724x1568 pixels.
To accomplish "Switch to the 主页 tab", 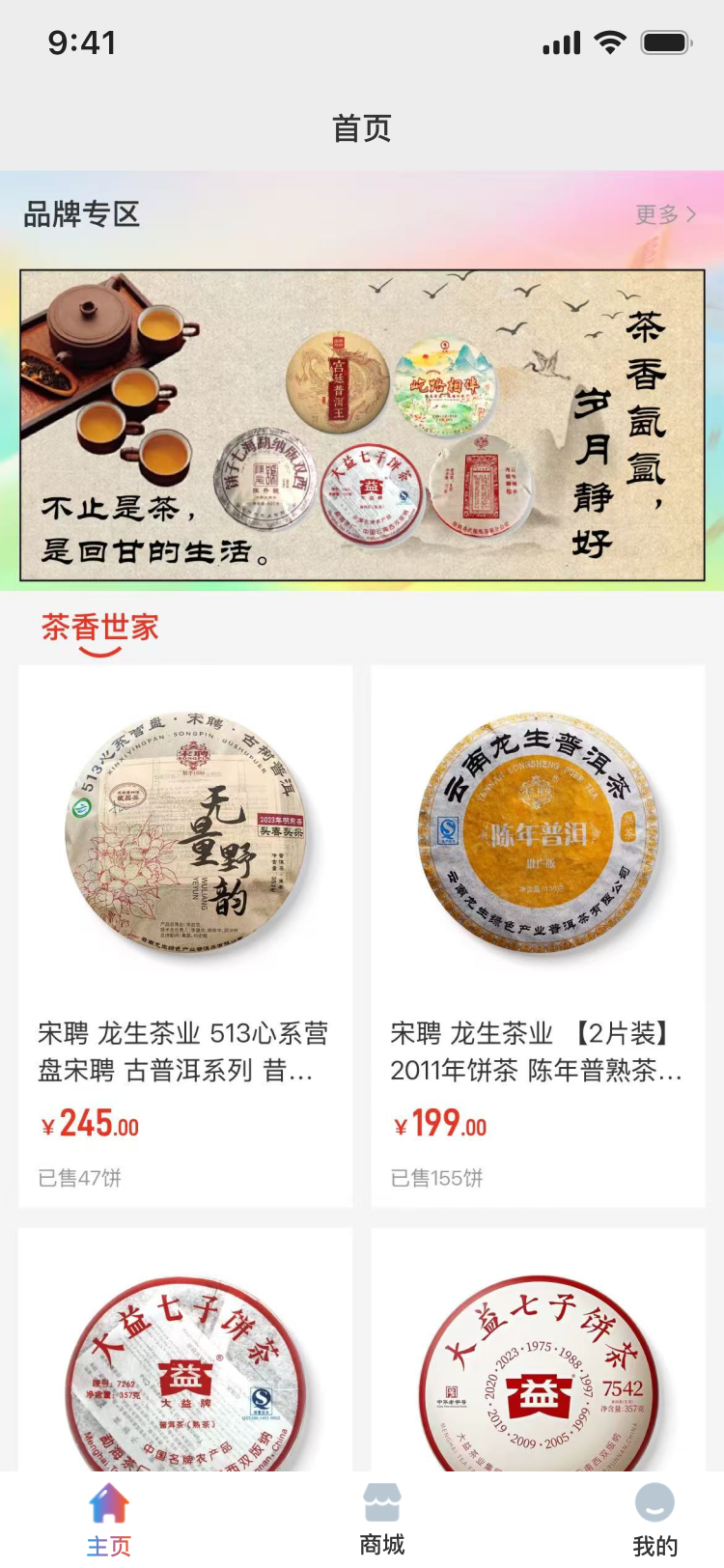I will (109, 1520).
